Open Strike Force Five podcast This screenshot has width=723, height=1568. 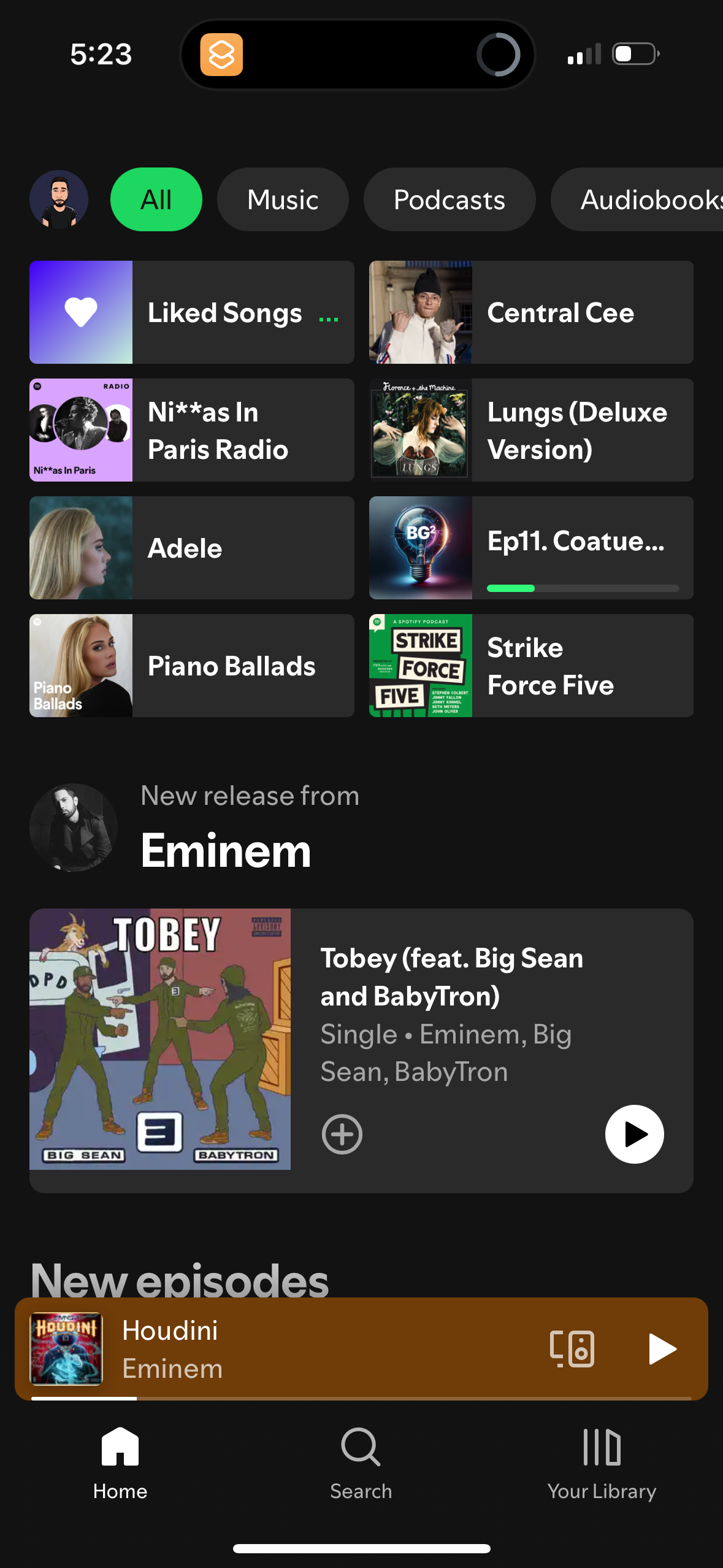(530, 665)
